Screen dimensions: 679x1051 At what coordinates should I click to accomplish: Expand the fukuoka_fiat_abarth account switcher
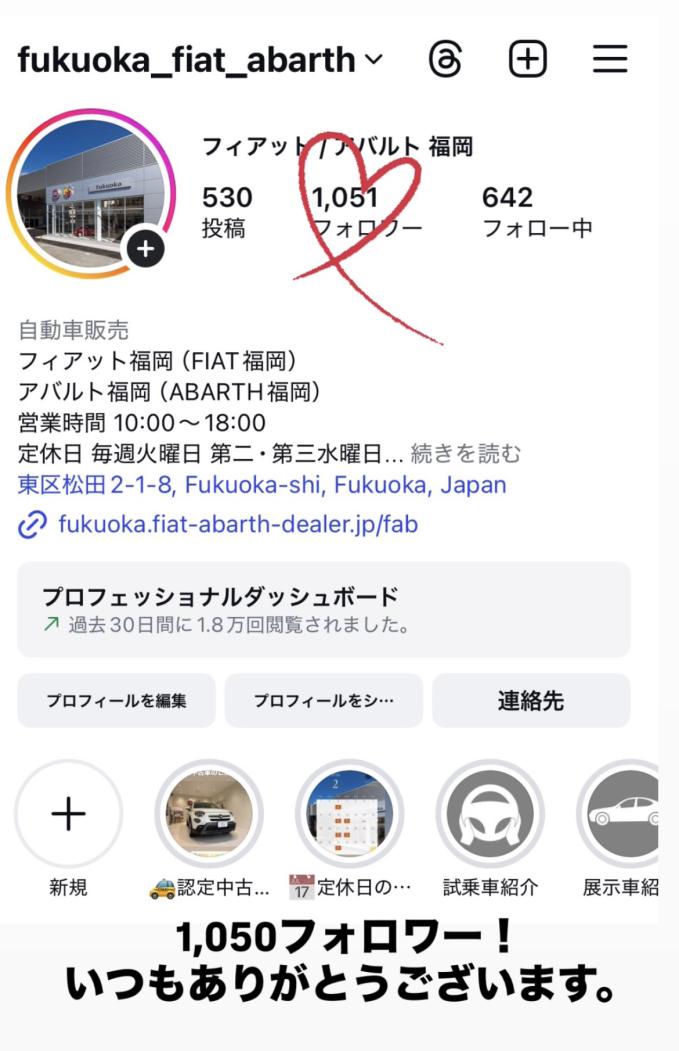(373, 61)
